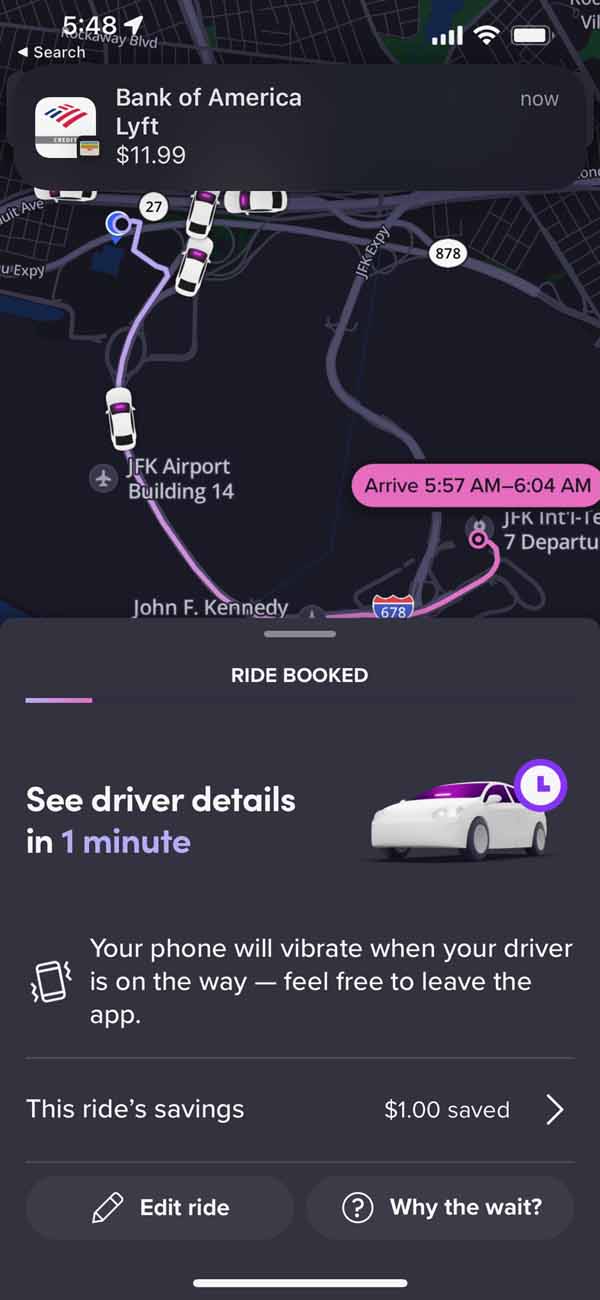Return to Search via the back link
The width and height of the screenshot is (600, 1300).
52,52
